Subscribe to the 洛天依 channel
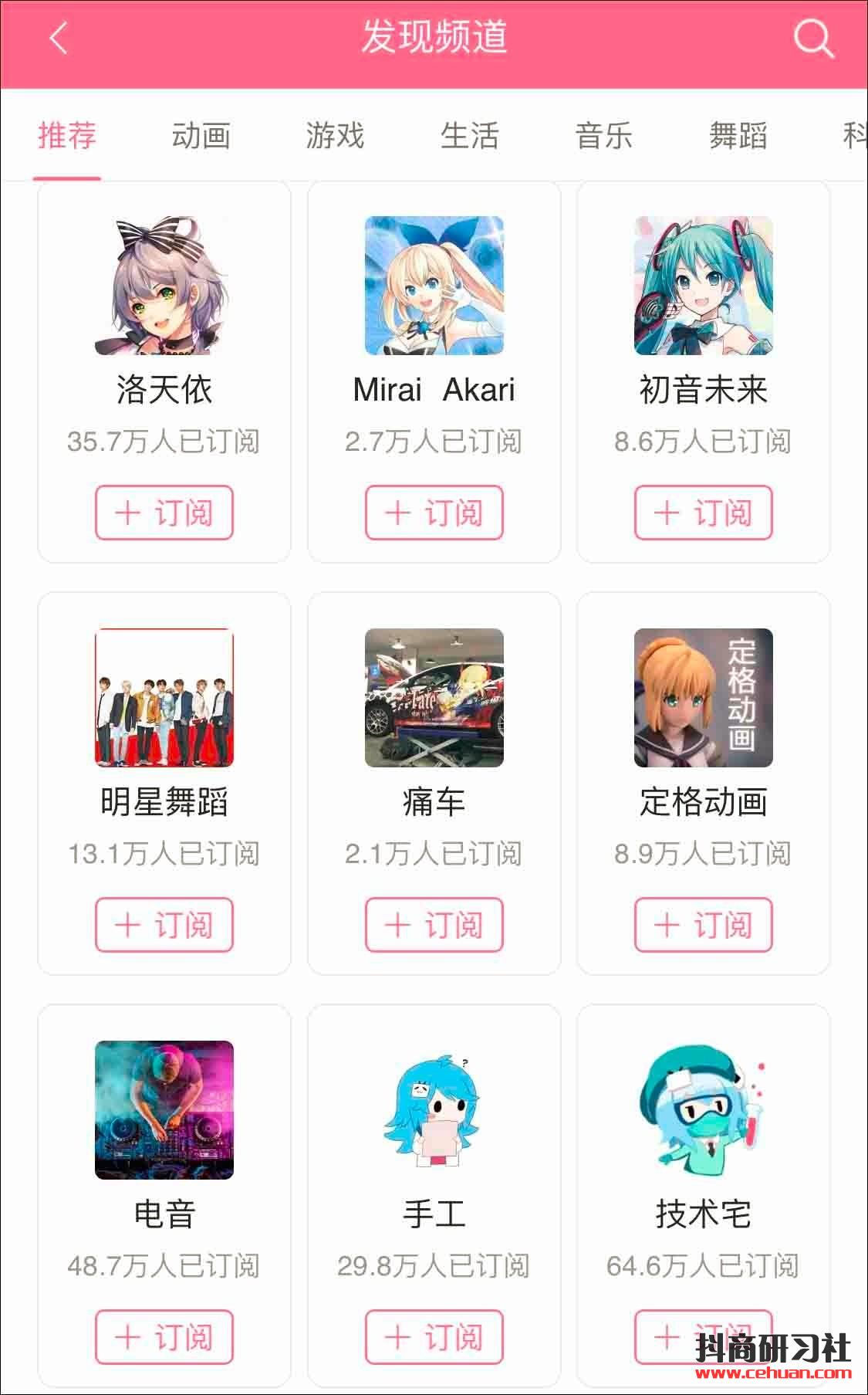 click(x=164, y=513)
